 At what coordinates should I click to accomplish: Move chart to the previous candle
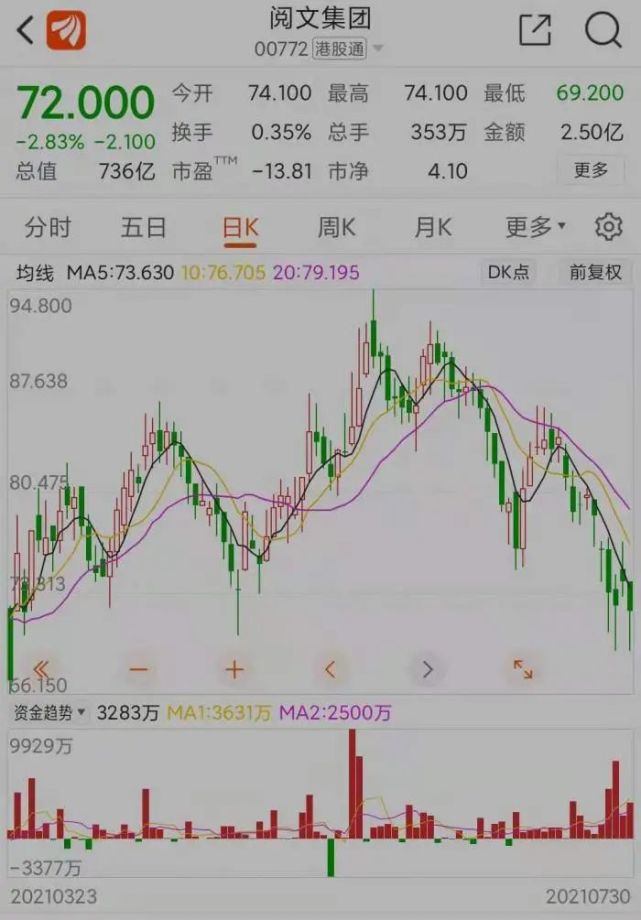click(330, 669)
